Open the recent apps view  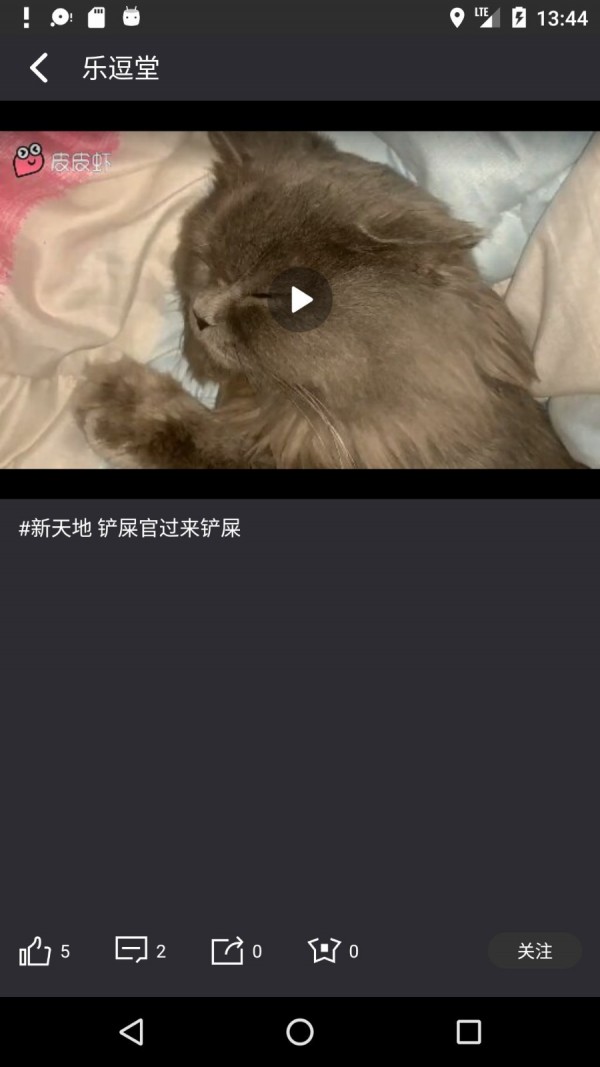[x=468, y=1032]
